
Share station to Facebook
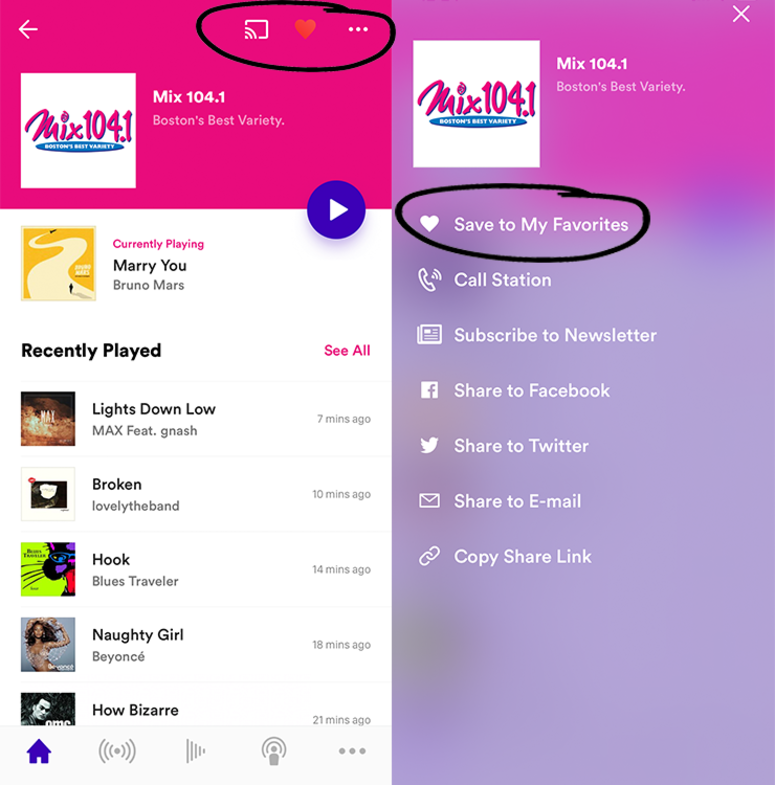[x=531, y=390]
